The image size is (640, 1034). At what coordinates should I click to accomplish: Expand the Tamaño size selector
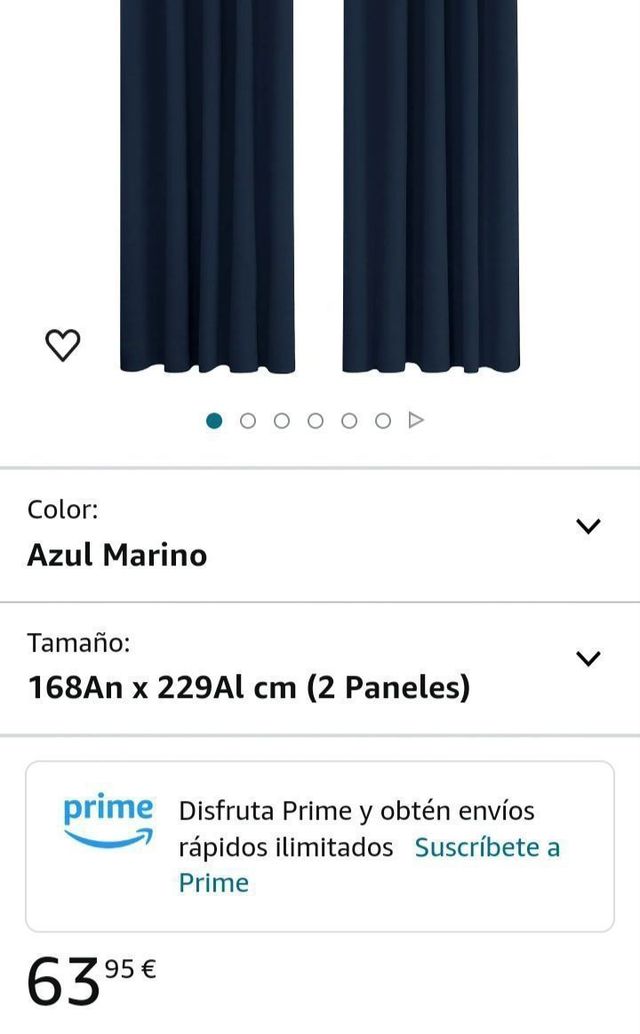click(x=588, y=658)
